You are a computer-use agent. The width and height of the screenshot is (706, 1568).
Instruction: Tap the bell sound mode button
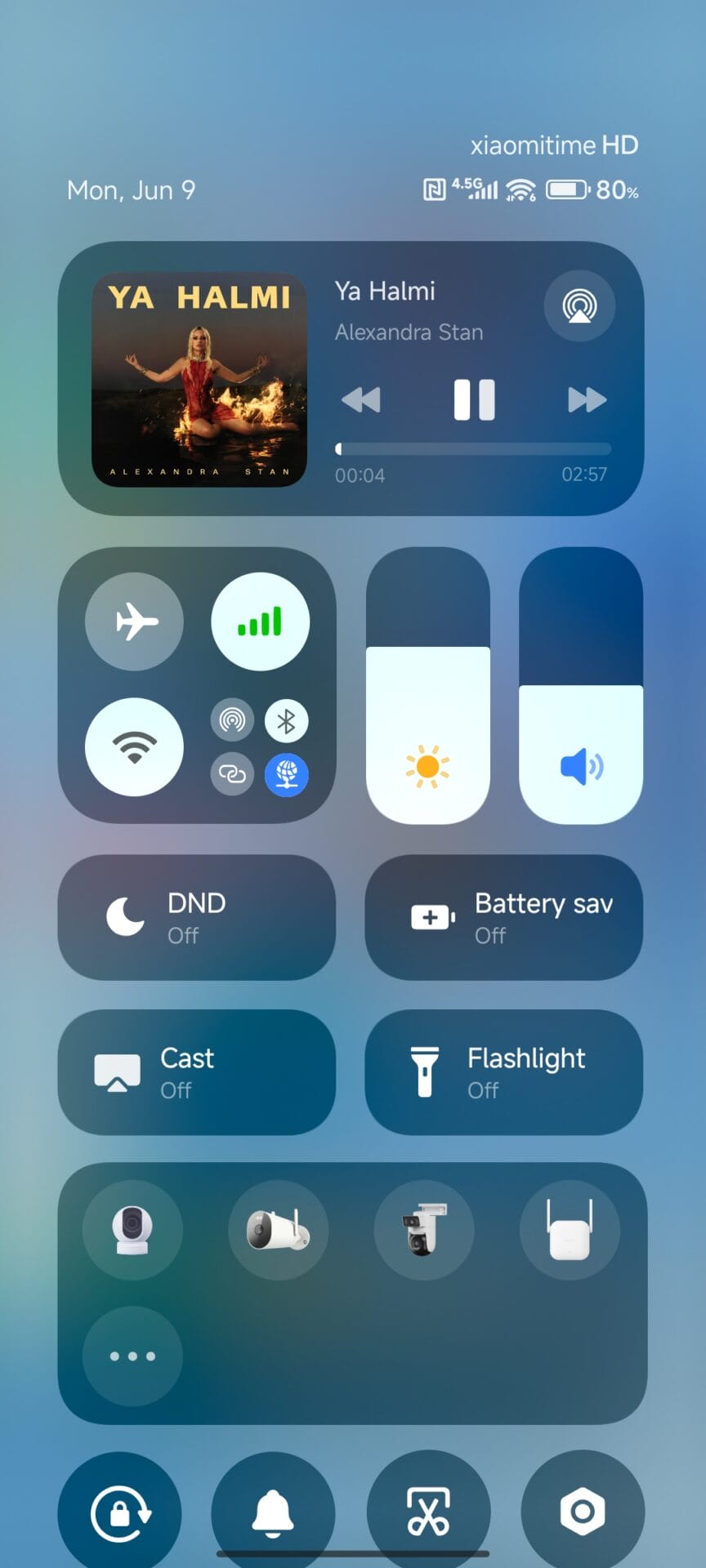click(x=273, y=1512)
